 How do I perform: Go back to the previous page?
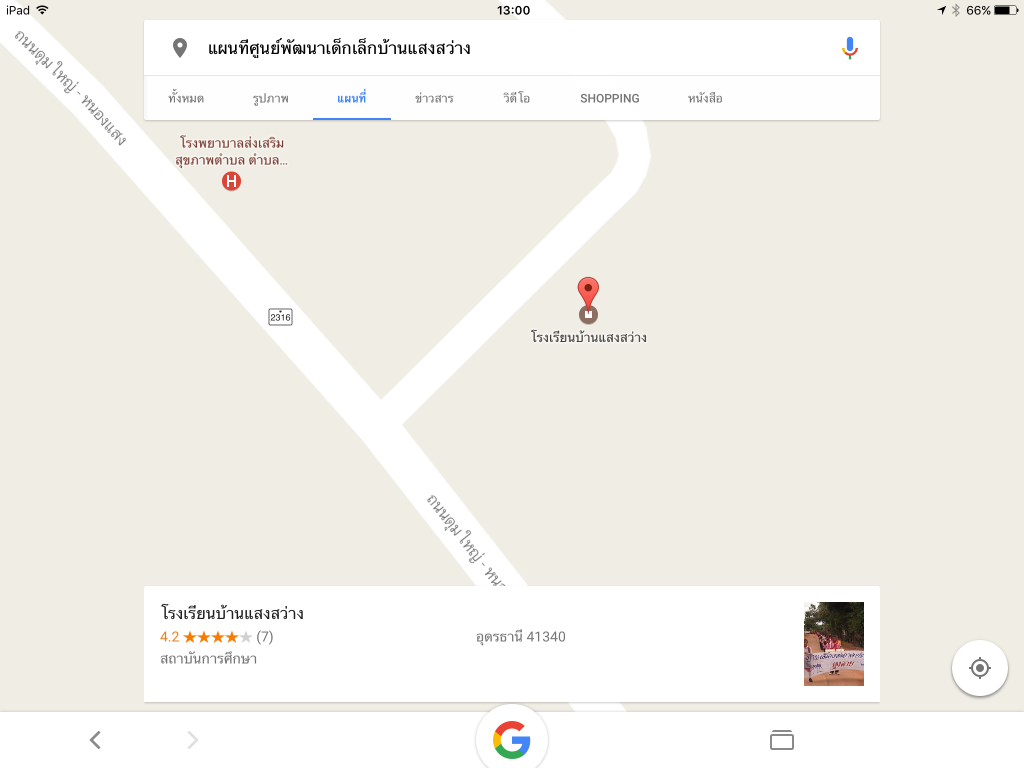coord(95,740)
